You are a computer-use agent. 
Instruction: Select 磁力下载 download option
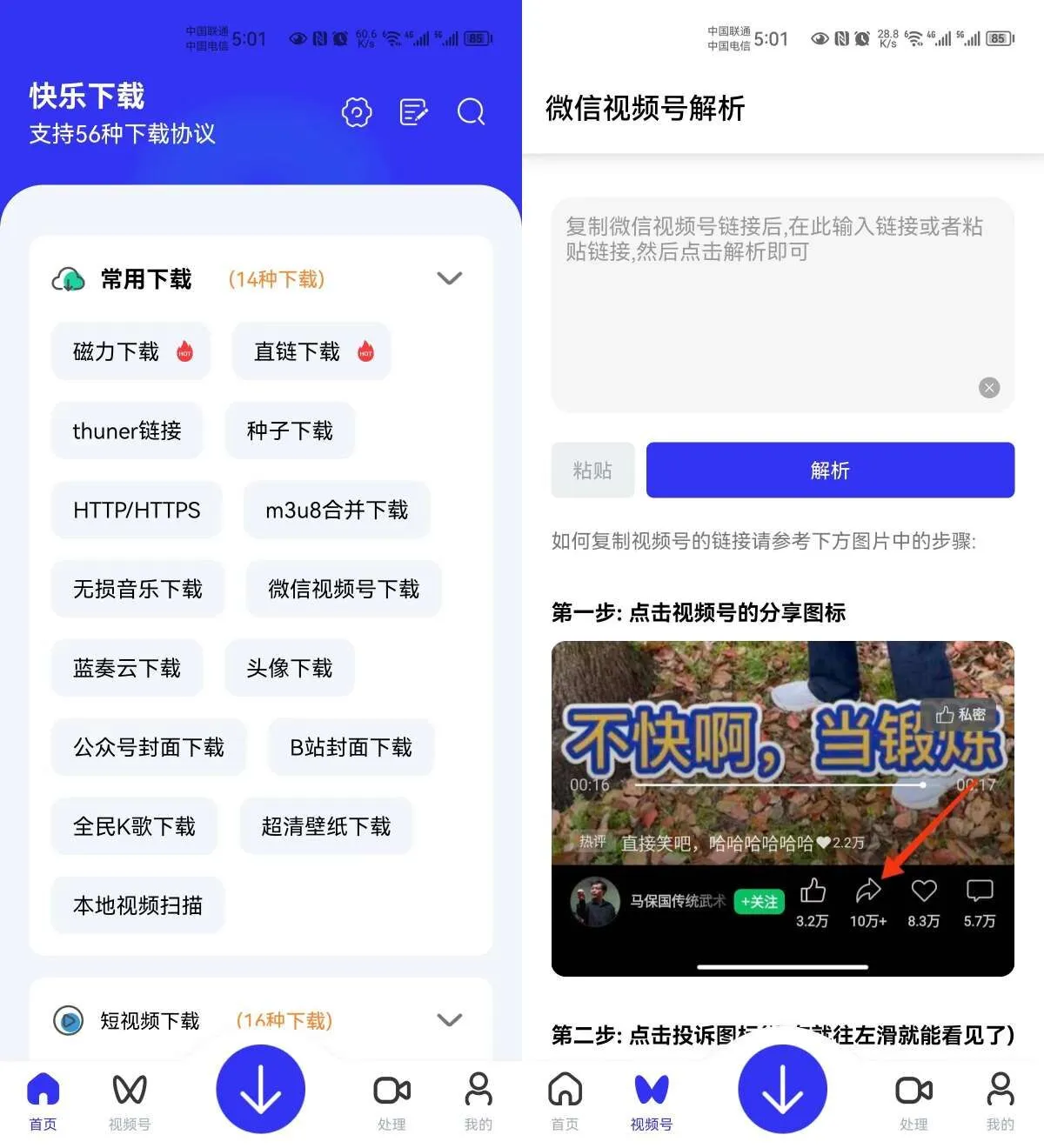(130, 351)
